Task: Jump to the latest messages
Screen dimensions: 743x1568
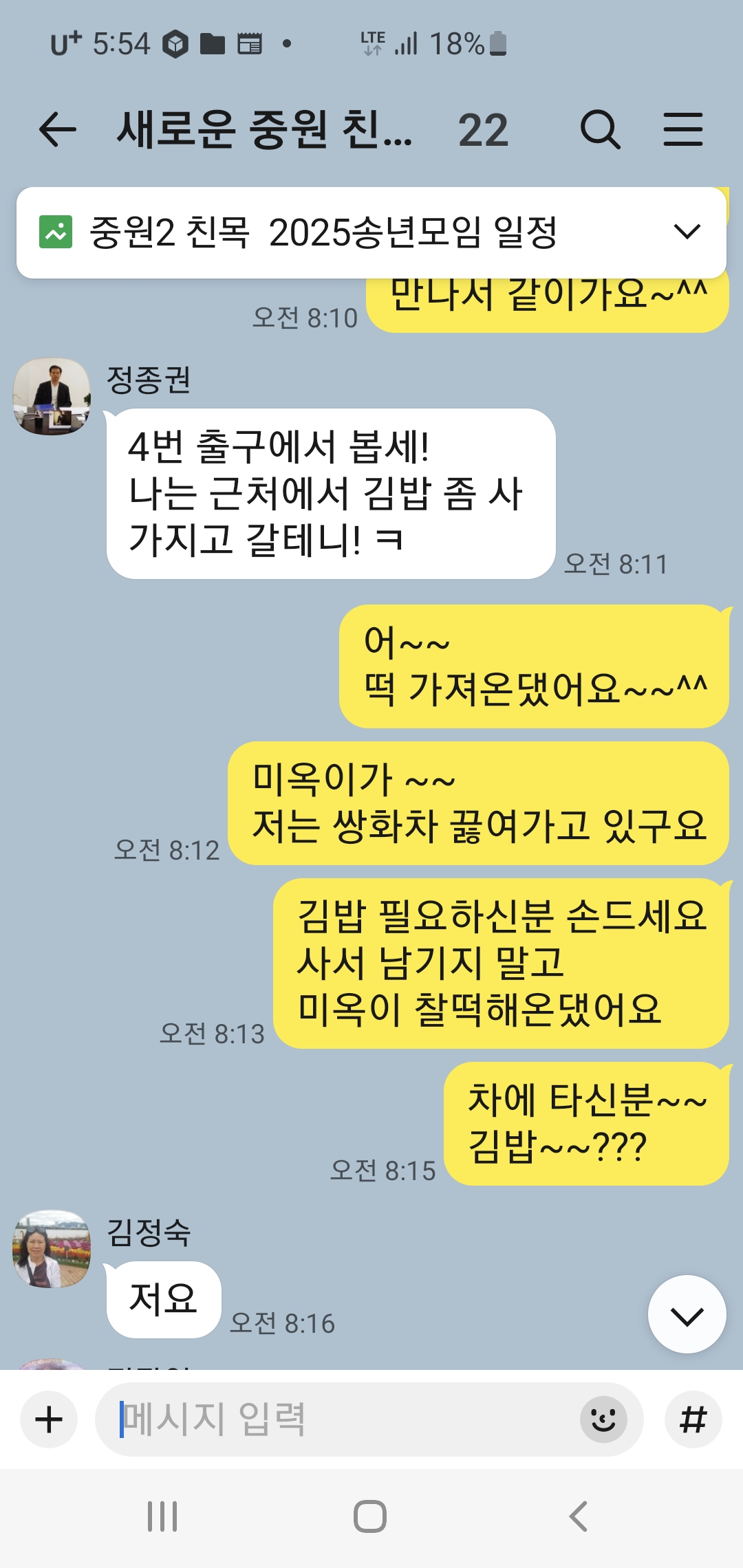Action: tap(687, 1315)
